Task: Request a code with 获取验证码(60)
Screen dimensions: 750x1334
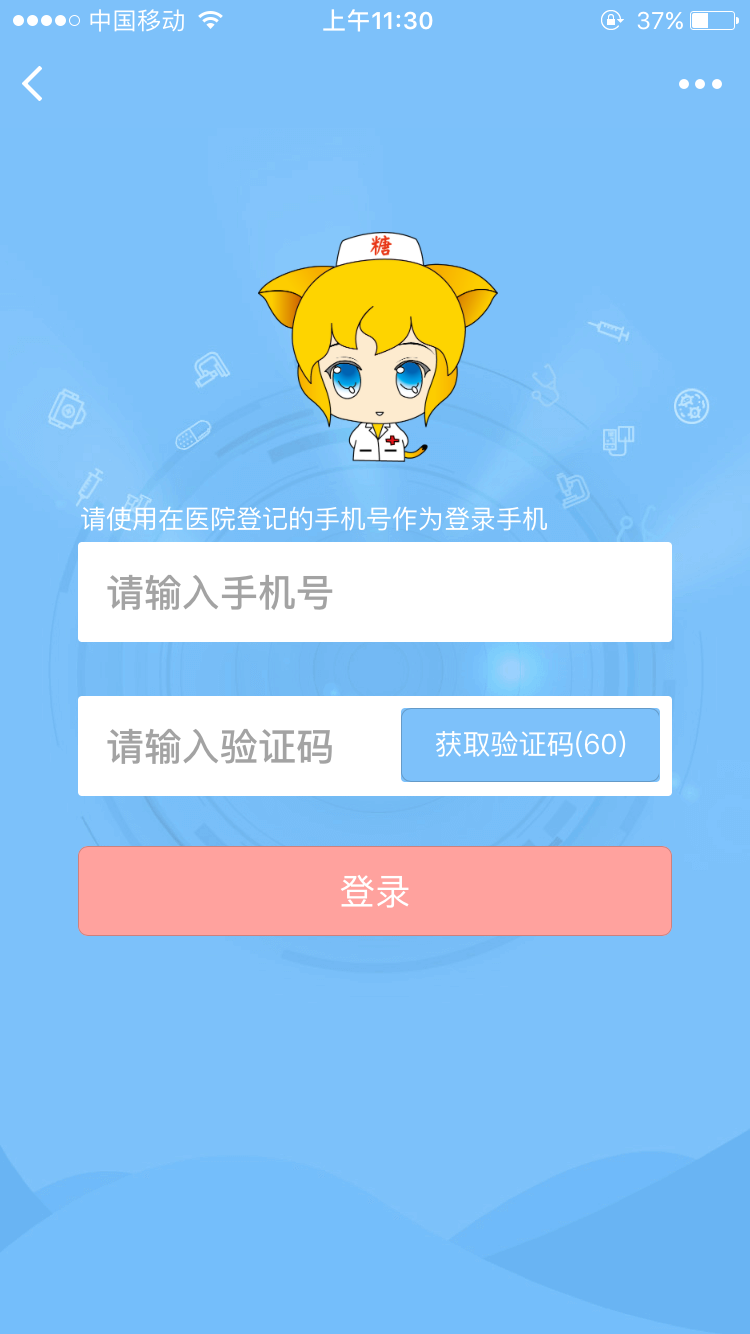Action: pyautogui.click(x=530, y=745)
